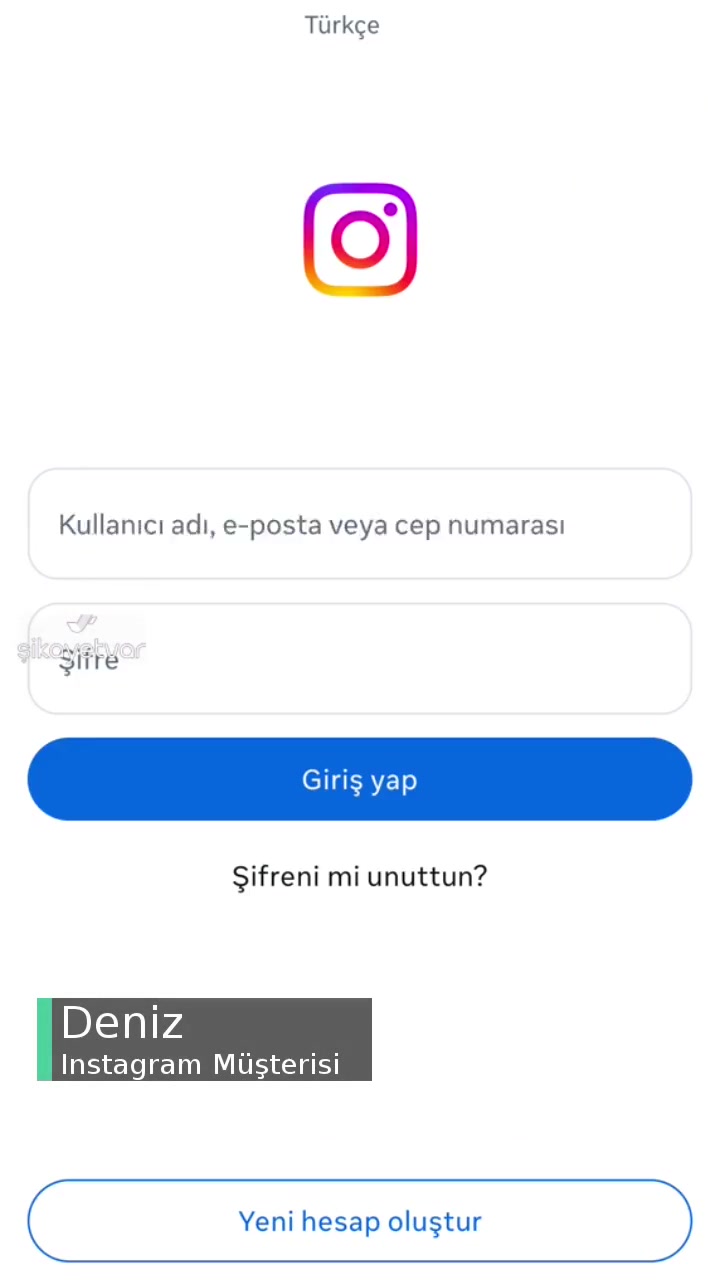
Task: Change the interface language via Türkçe
Action: pyautogui.click(x=342, y=25)
